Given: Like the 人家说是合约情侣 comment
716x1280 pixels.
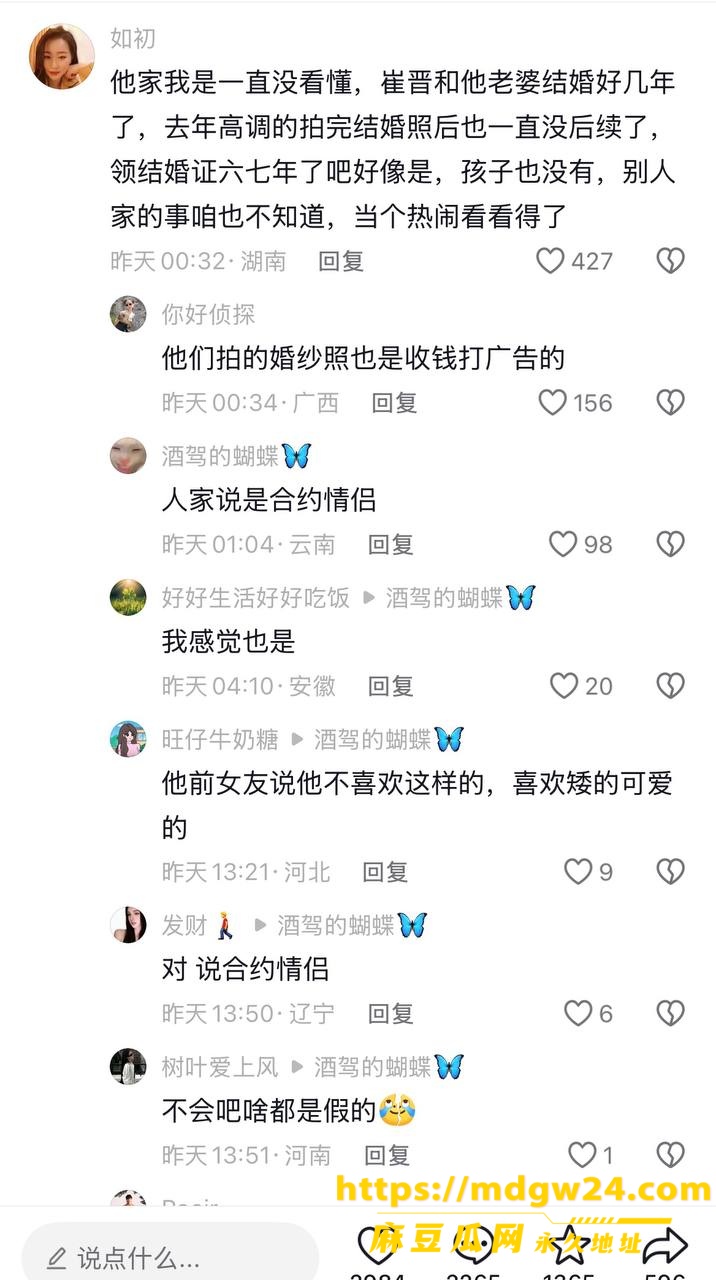Looking at the screenshot, I should 563,545.
